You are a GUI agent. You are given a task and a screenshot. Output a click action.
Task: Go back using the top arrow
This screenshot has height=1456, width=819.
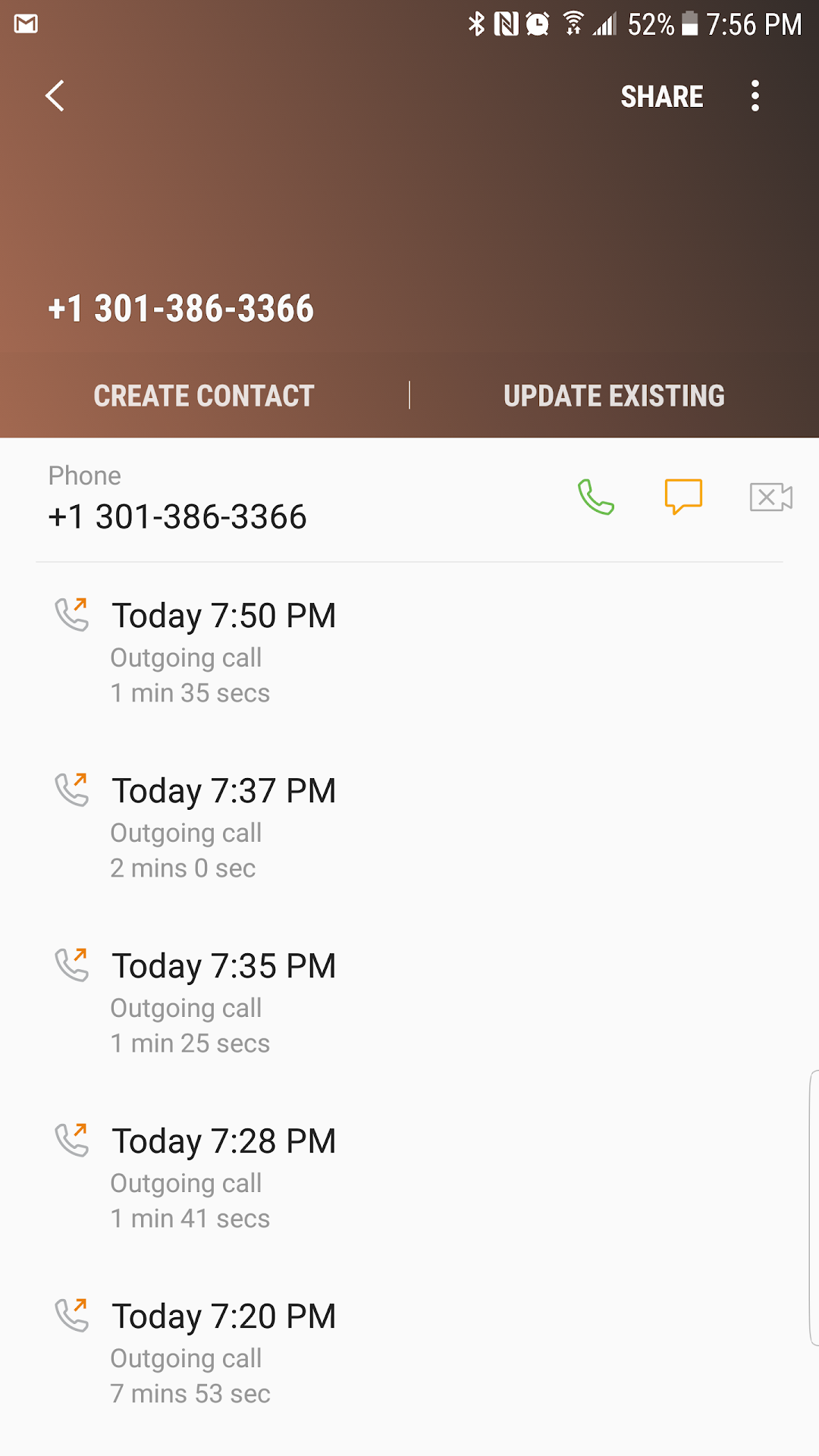tap(55, 96)
